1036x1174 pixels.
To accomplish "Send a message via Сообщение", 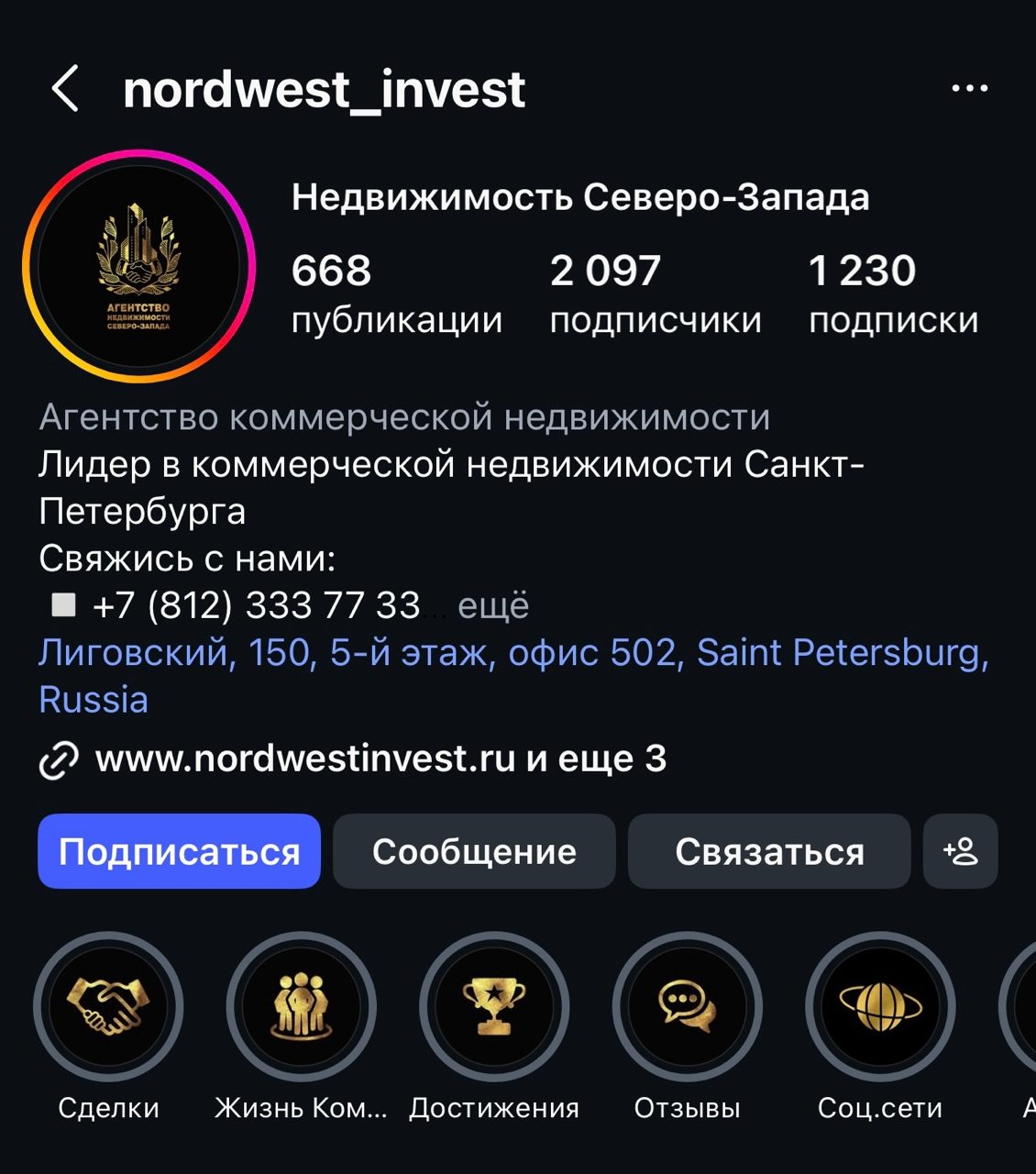I will pyautogui.click(x=474, y=852).
